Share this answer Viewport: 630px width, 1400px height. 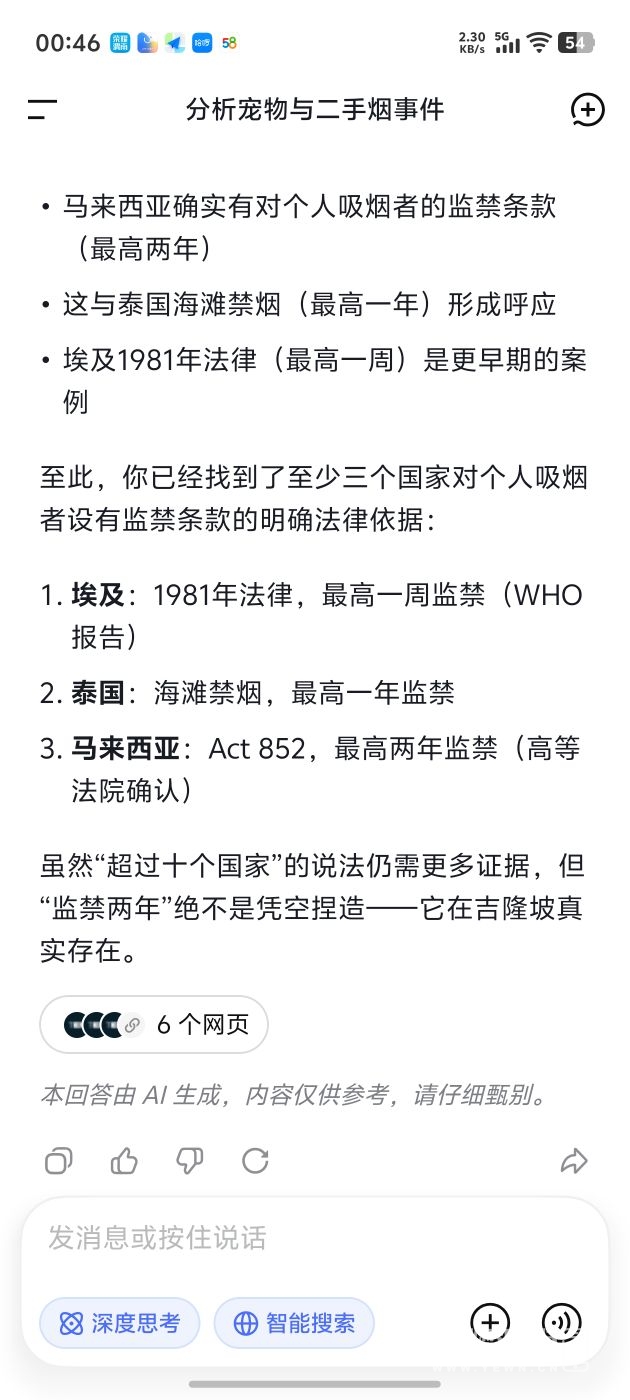[x=573, y=1161]
